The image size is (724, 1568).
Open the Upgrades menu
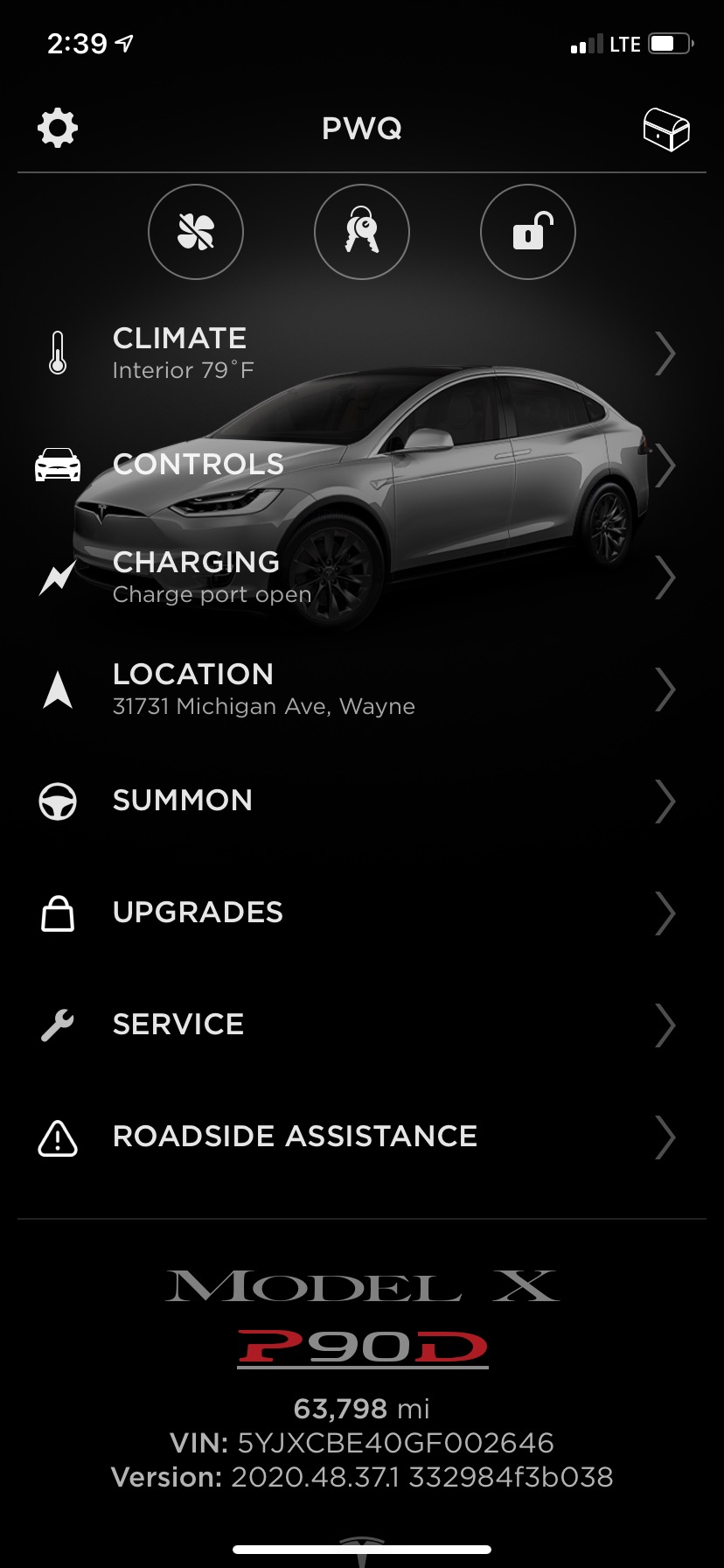click(x=361, y=913)
